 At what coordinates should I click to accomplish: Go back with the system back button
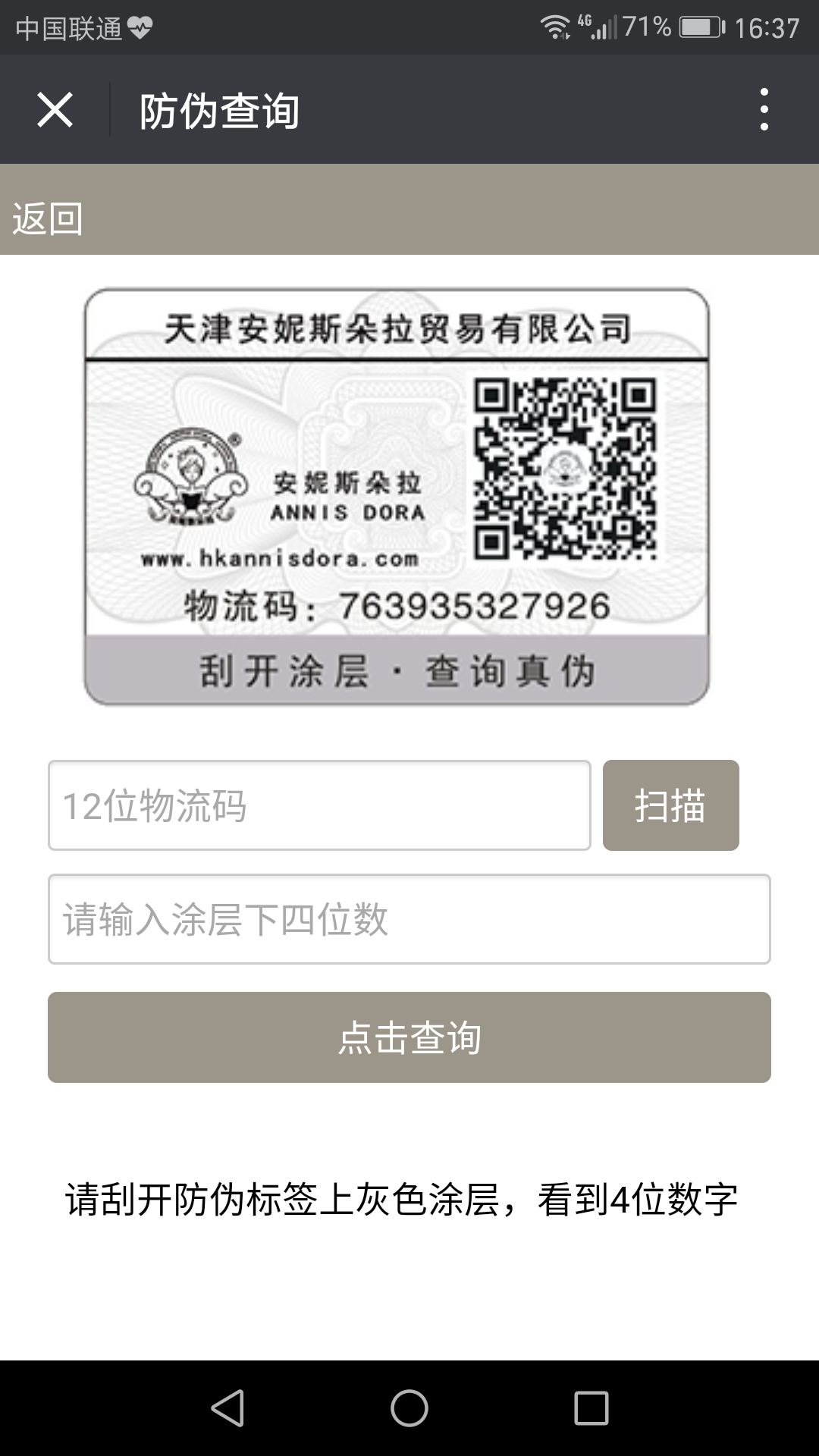tap(227, 1408)
